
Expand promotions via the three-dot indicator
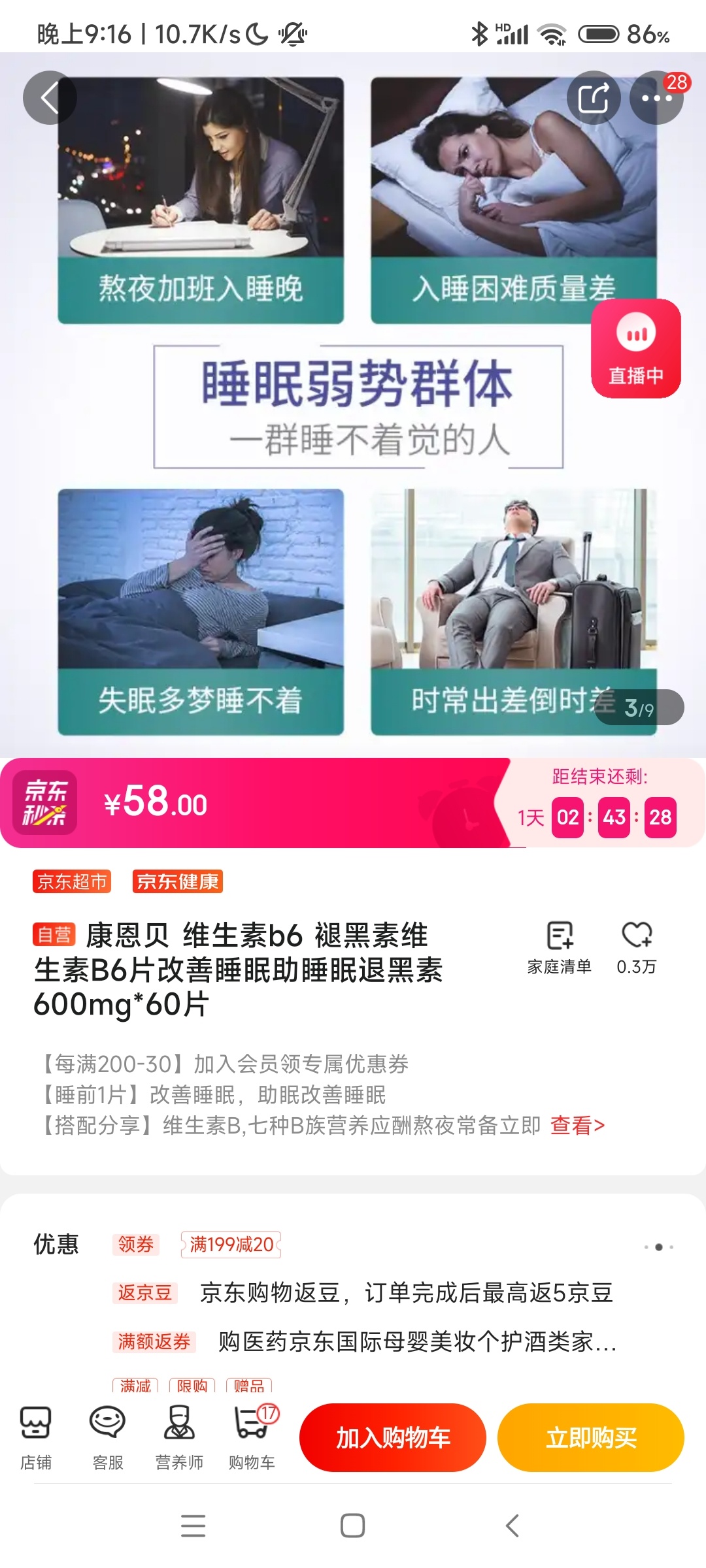658,1247
